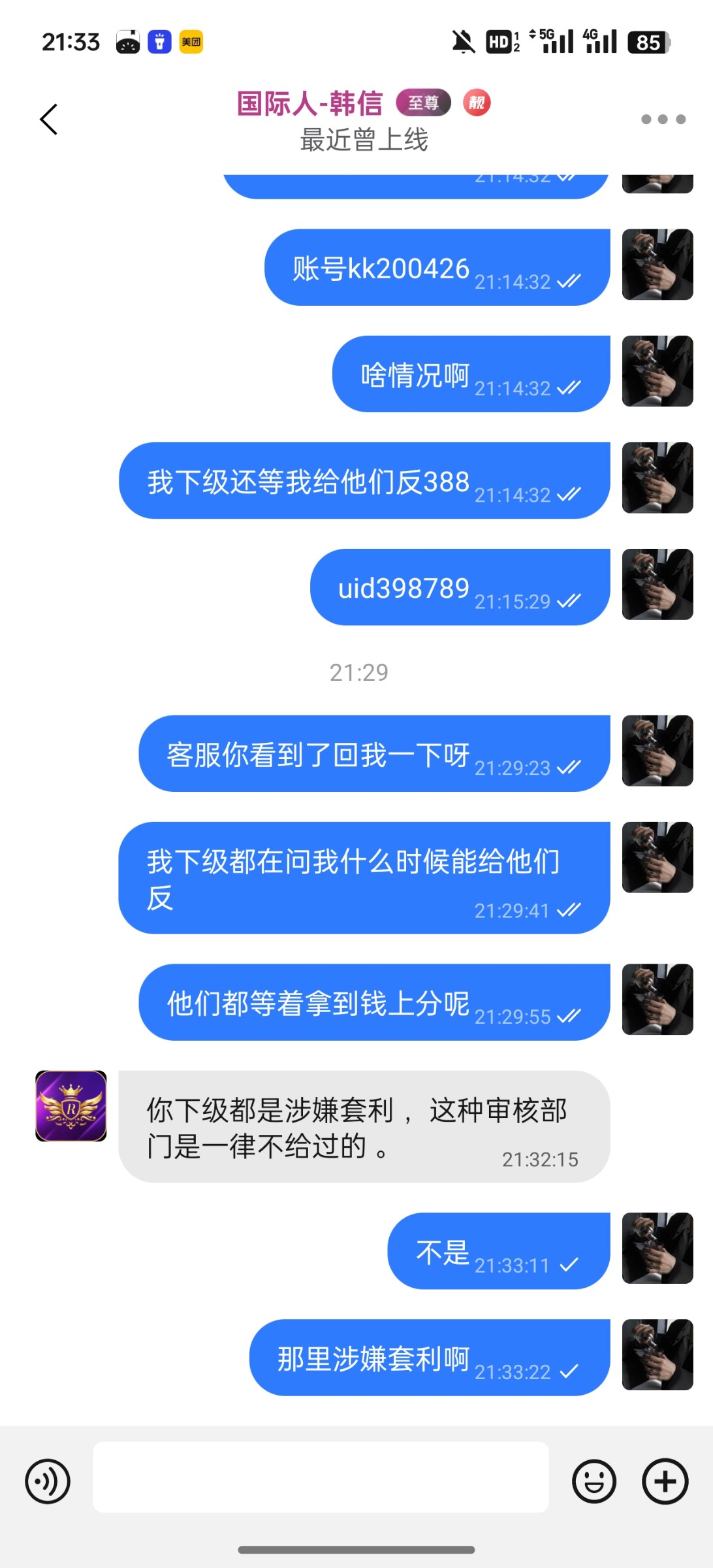713x1568 pixels.
Task: Focus the message text field
Action: 321,1477
